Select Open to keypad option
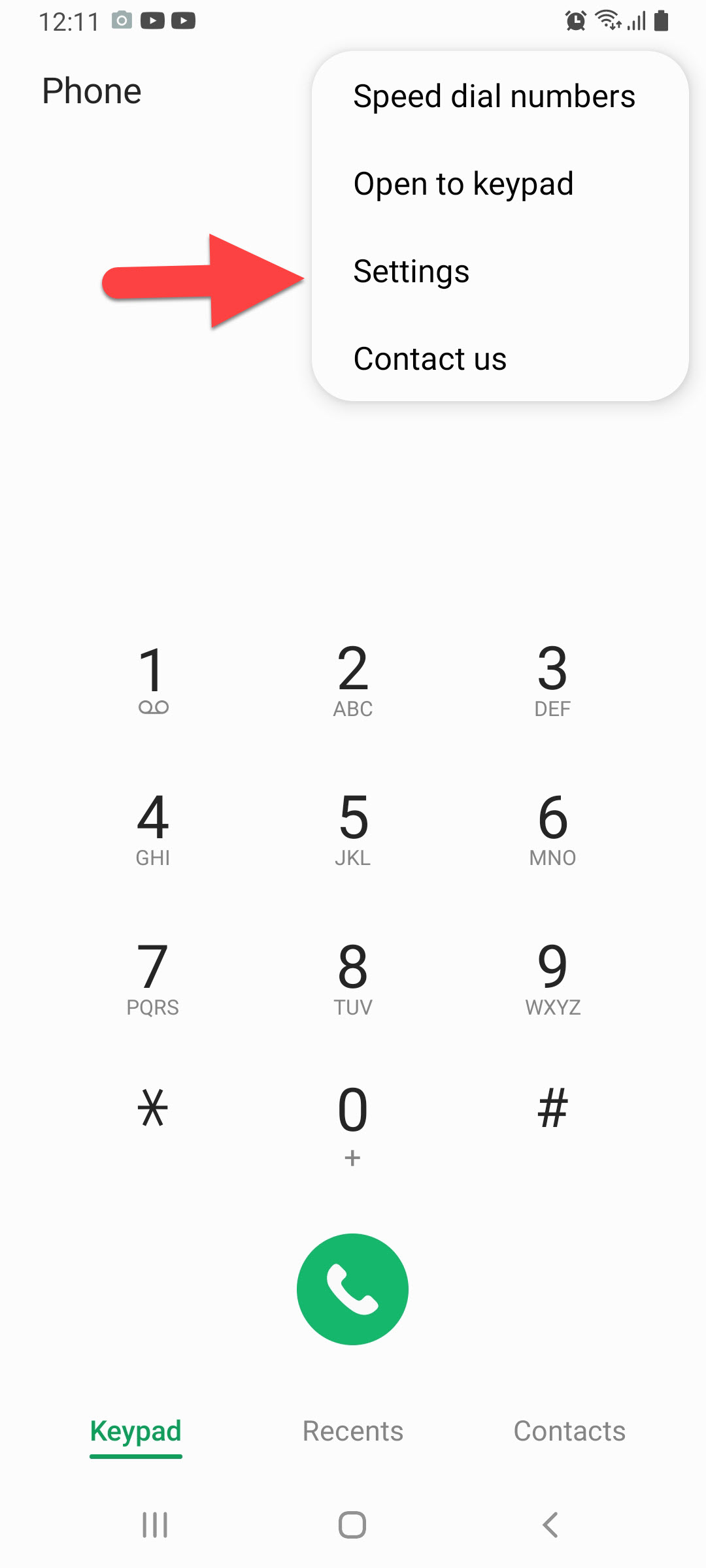This screenshot has width=706, height=1568. [x=463, y=184]
